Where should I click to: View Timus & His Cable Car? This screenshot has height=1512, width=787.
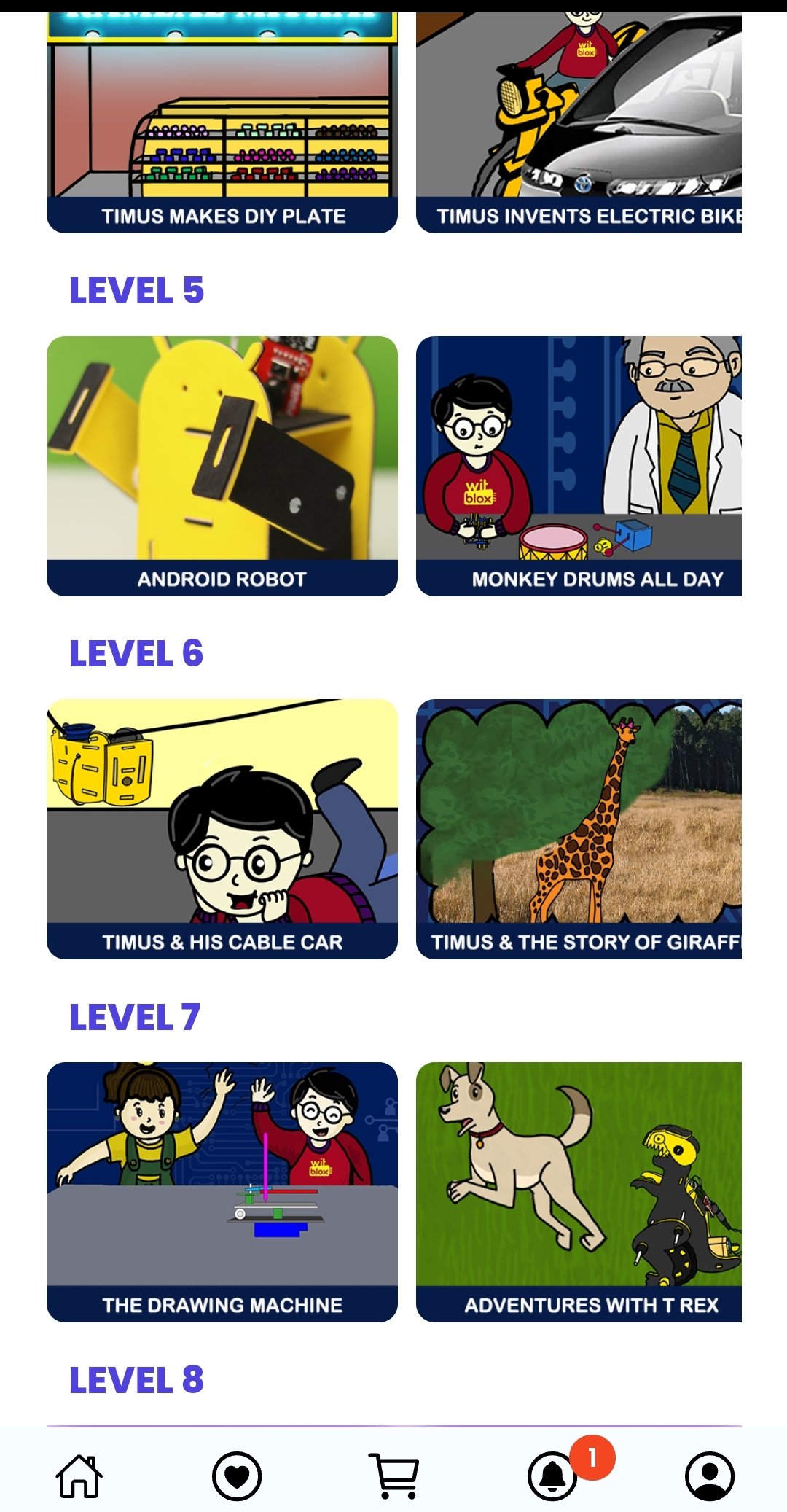[222, 829]
